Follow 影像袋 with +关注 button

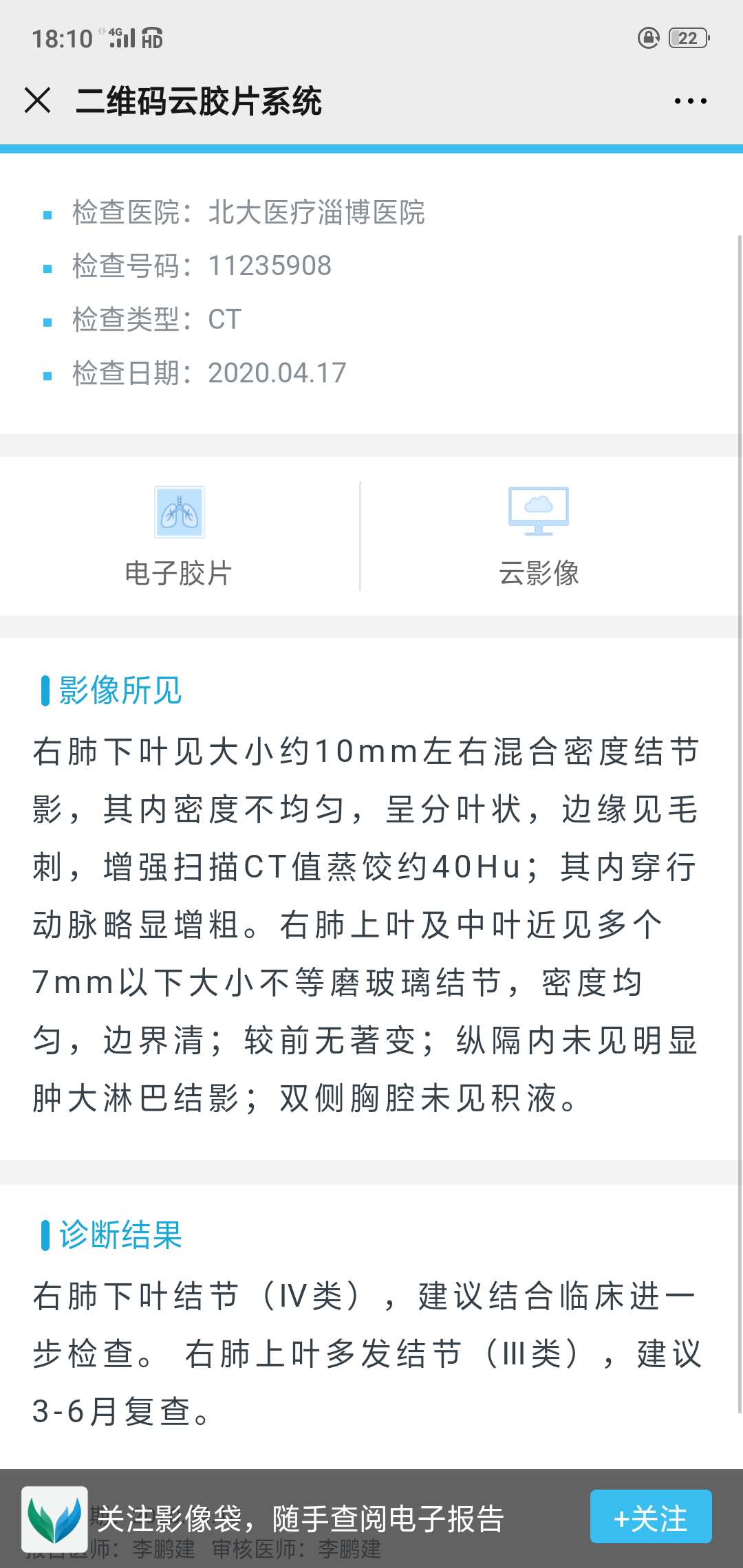pos(650,1516)
